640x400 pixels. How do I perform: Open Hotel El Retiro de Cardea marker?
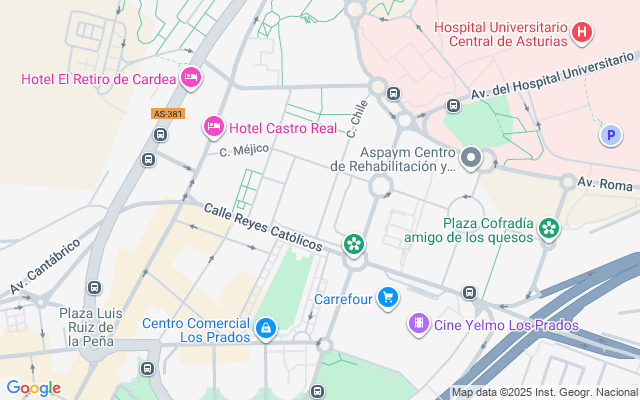pos(191,77)
